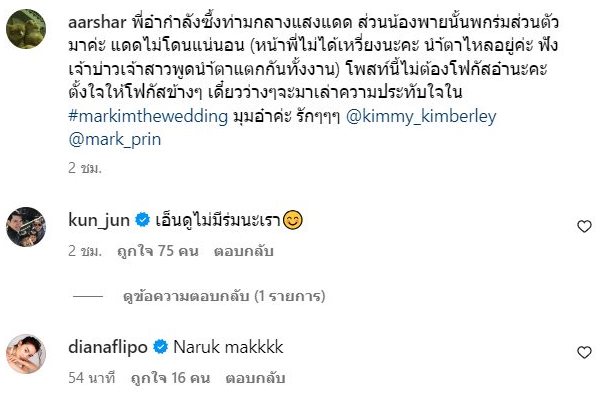Like kun_jun's comment with the heart icon
Image resolution: width=600 pixels, height=400 pixels.
[585, 227]
